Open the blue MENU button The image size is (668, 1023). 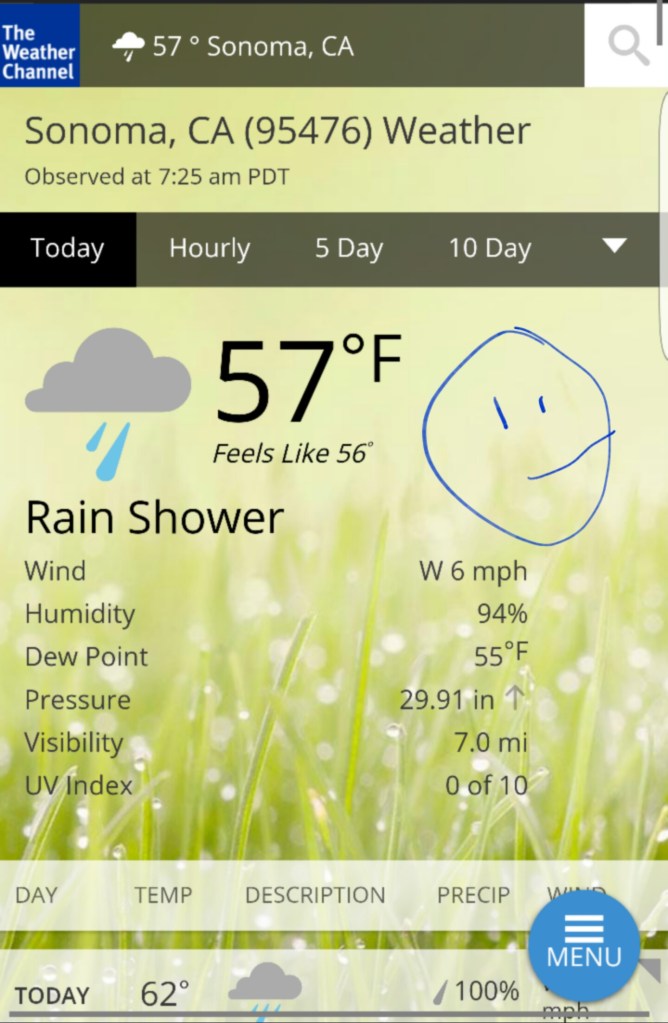coord(584,945)
